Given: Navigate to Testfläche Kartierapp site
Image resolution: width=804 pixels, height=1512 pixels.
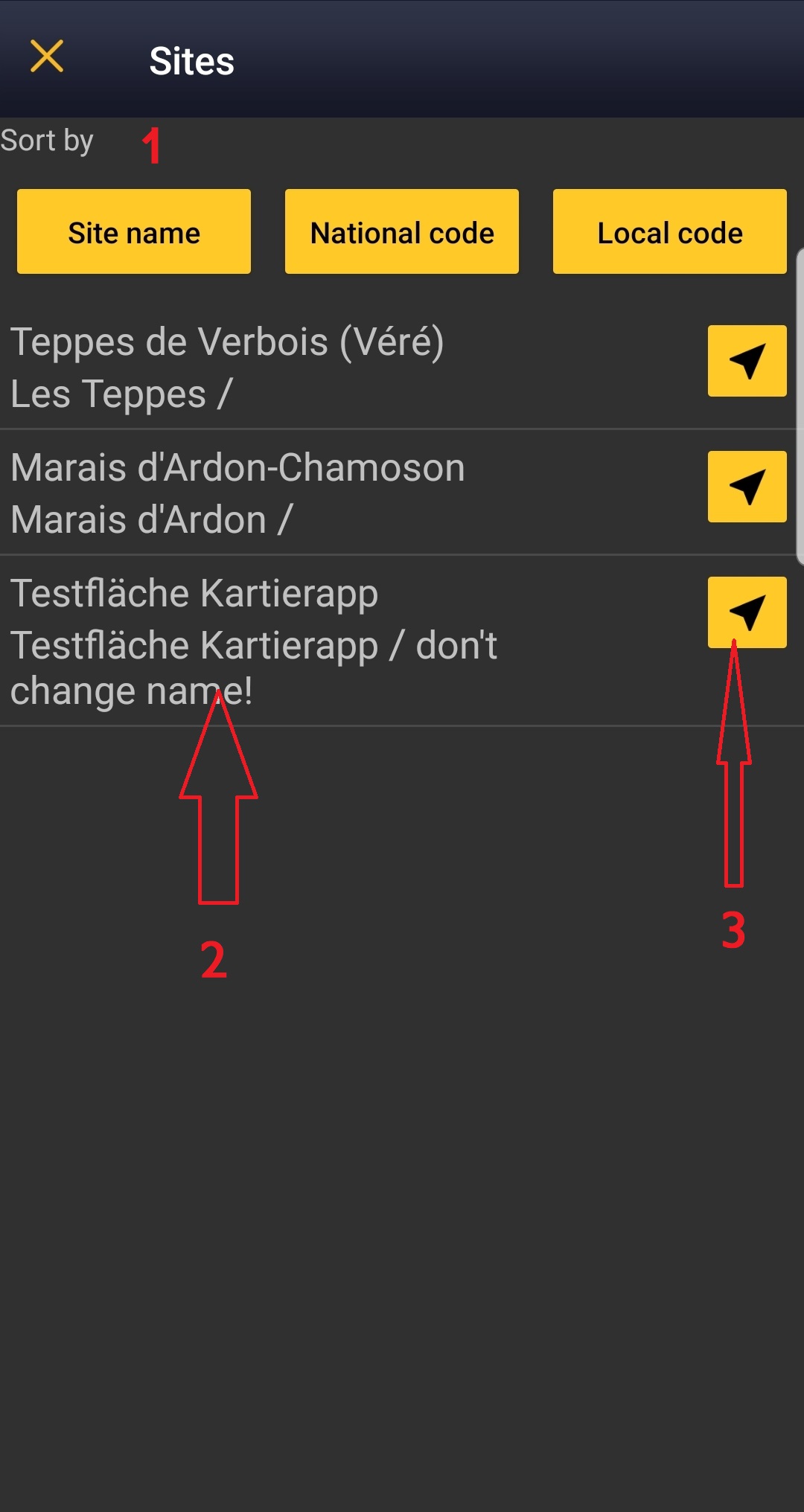Looking at the screenshot, I should [x=747, y=612].
